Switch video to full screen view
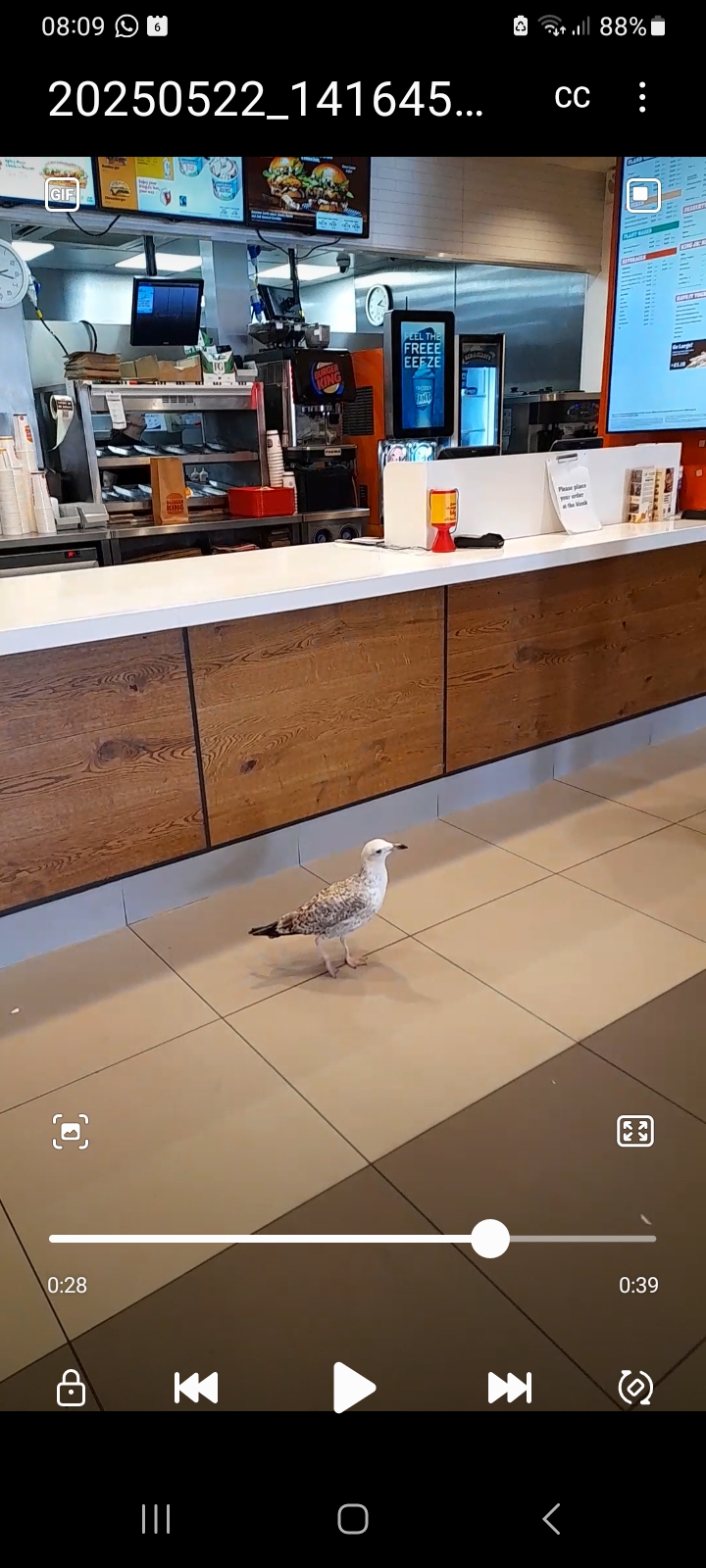706x1568 pixels. pyautogui.click(x=635, y=1132)
